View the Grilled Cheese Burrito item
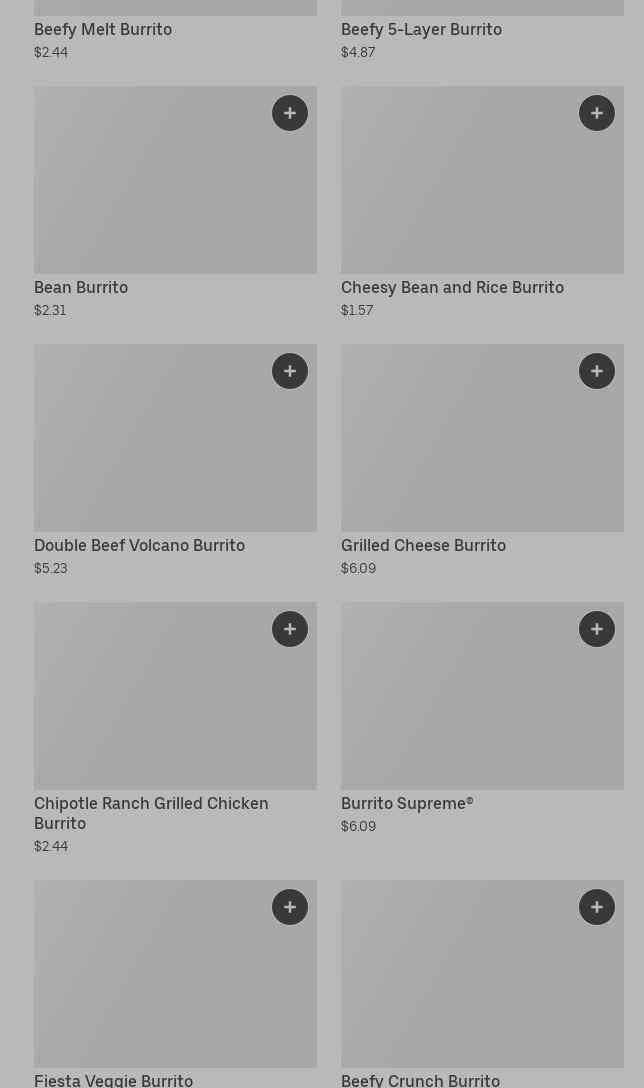The width and height of the screenshot is (644, 1088). (x=460, y=450)
